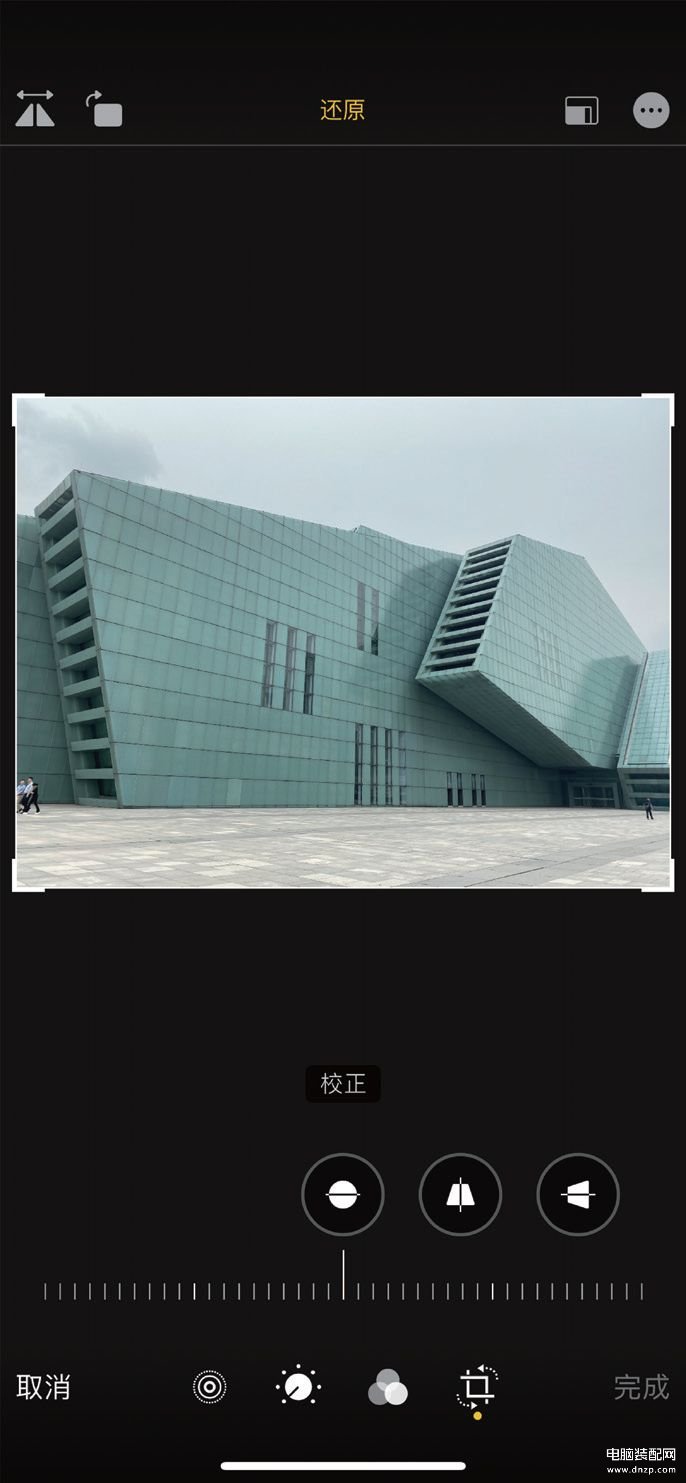Open the aspect ratio options
Screen dimensions: 686x1483
pos(581,110)
